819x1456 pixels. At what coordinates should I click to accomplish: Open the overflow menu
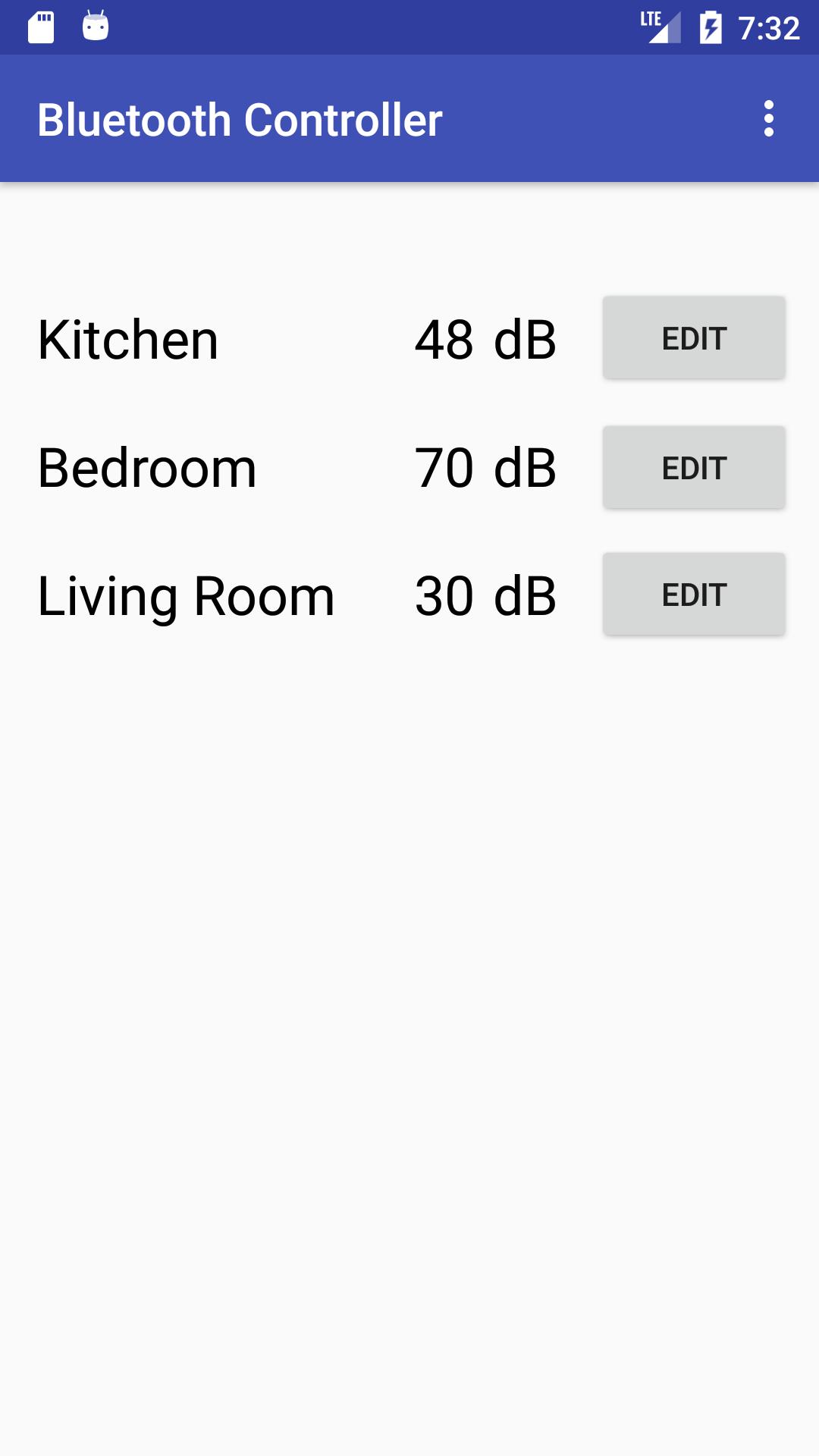pos(769,119)
